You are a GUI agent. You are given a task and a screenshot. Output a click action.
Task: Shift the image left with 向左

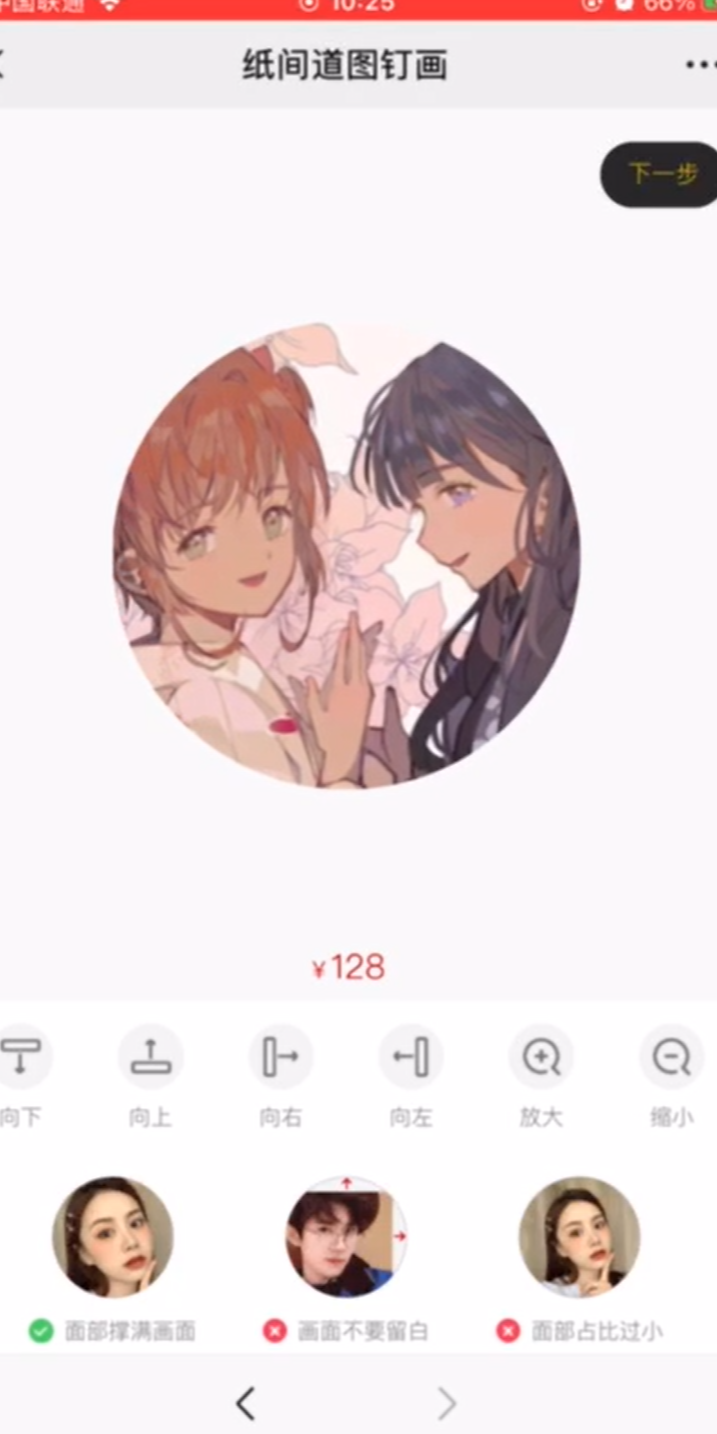coord(411,1058)
